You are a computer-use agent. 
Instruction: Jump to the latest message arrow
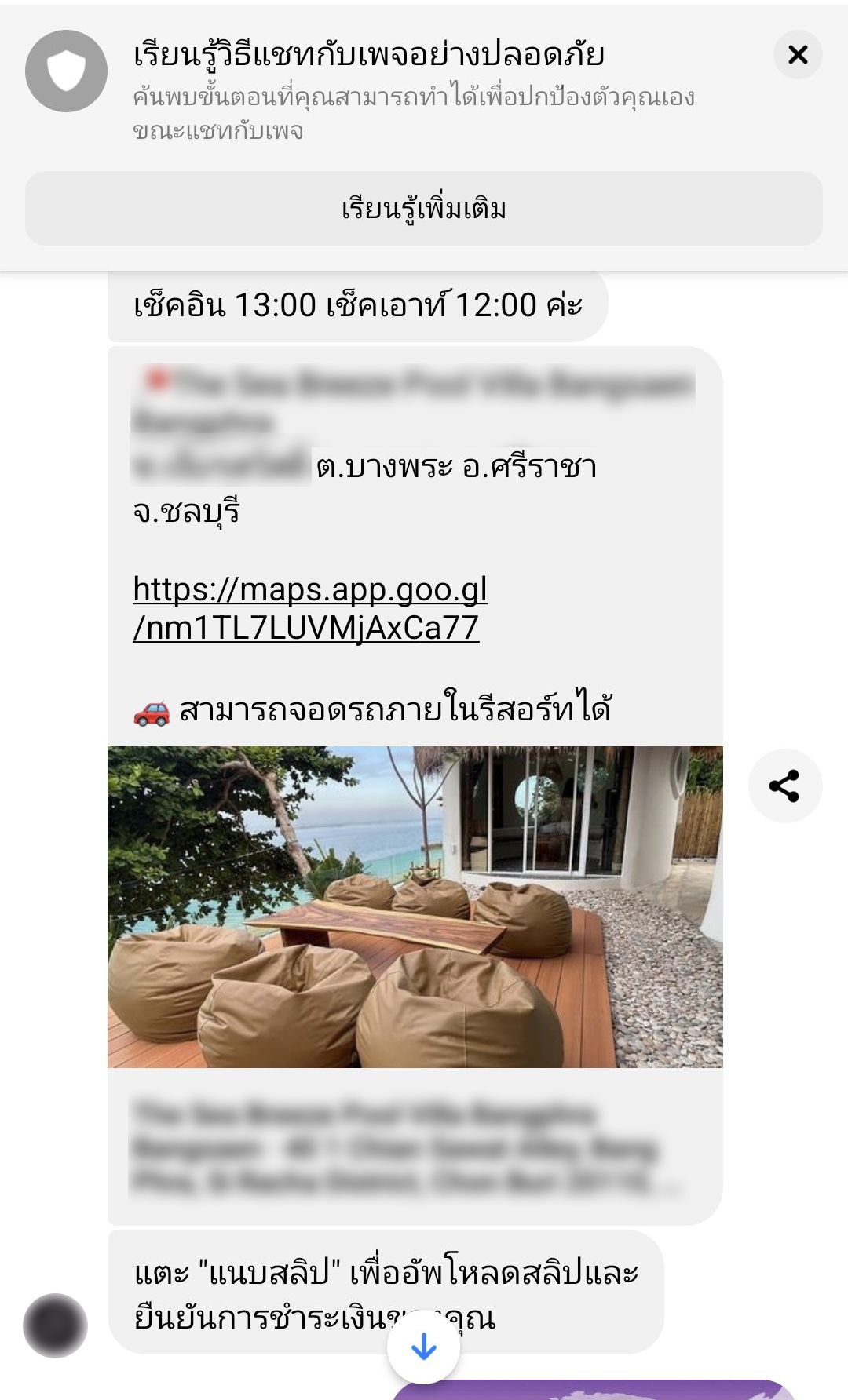pos(424,1347)
